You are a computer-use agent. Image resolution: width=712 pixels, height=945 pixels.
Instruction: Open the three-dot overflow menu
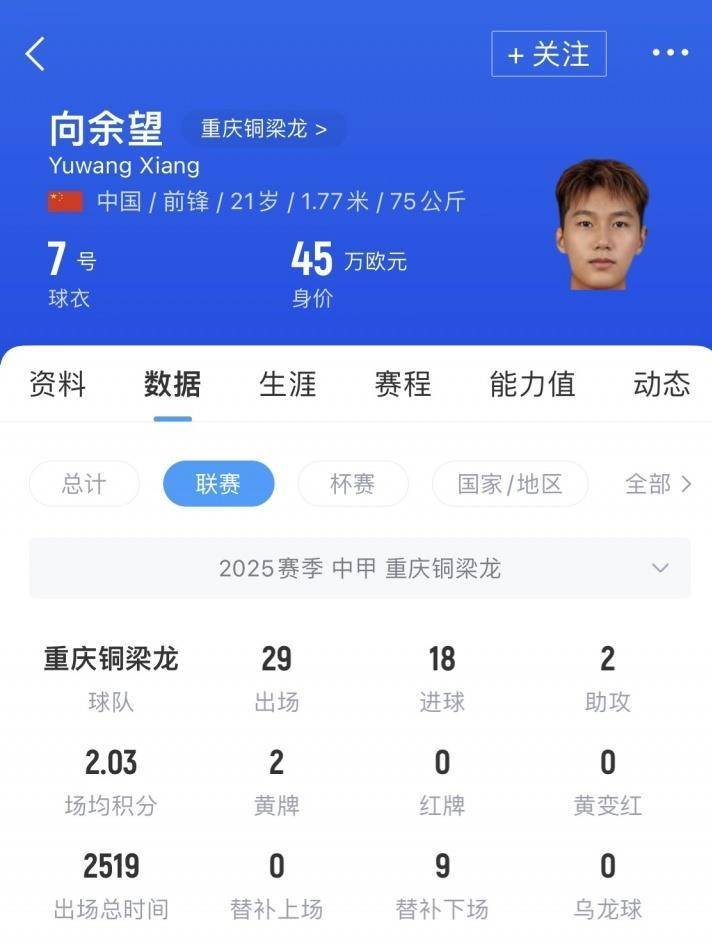click(x=670, y=54)
